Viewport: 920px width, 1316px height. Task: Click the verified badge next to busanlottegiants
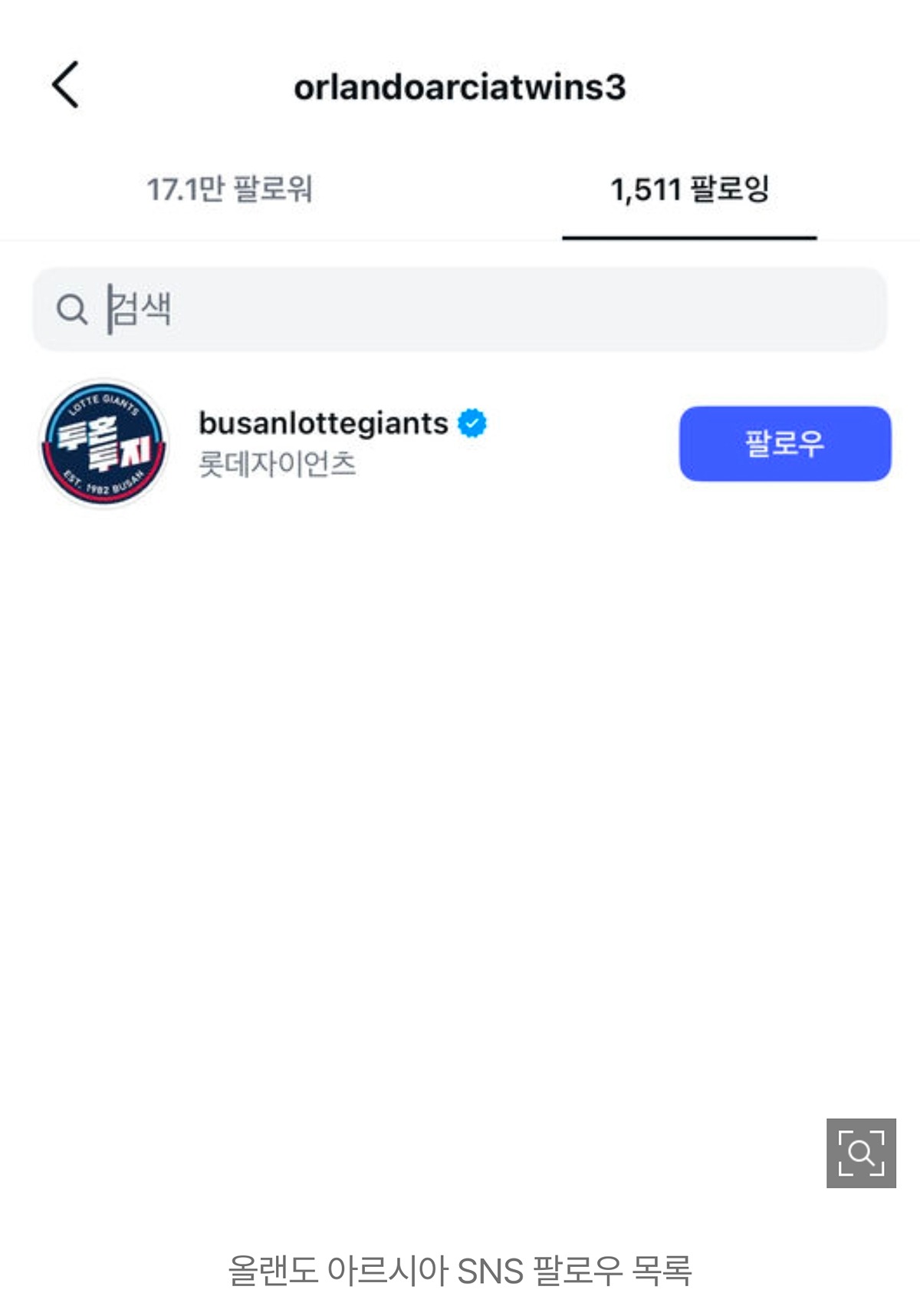point(473,423)
